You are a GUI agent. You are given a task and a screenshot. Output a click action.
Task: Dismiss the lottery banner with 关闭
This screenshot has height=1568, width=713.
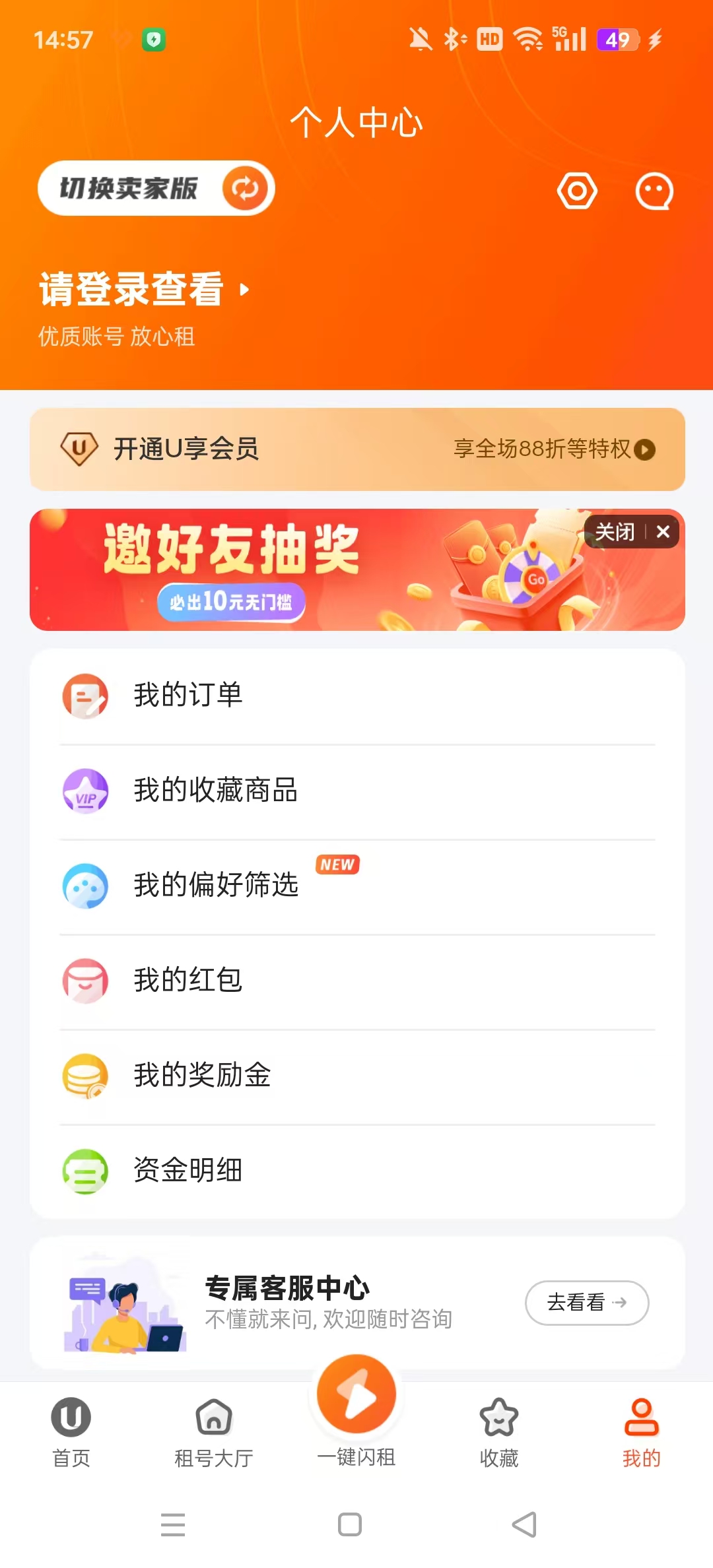click(x=632, y=532)
